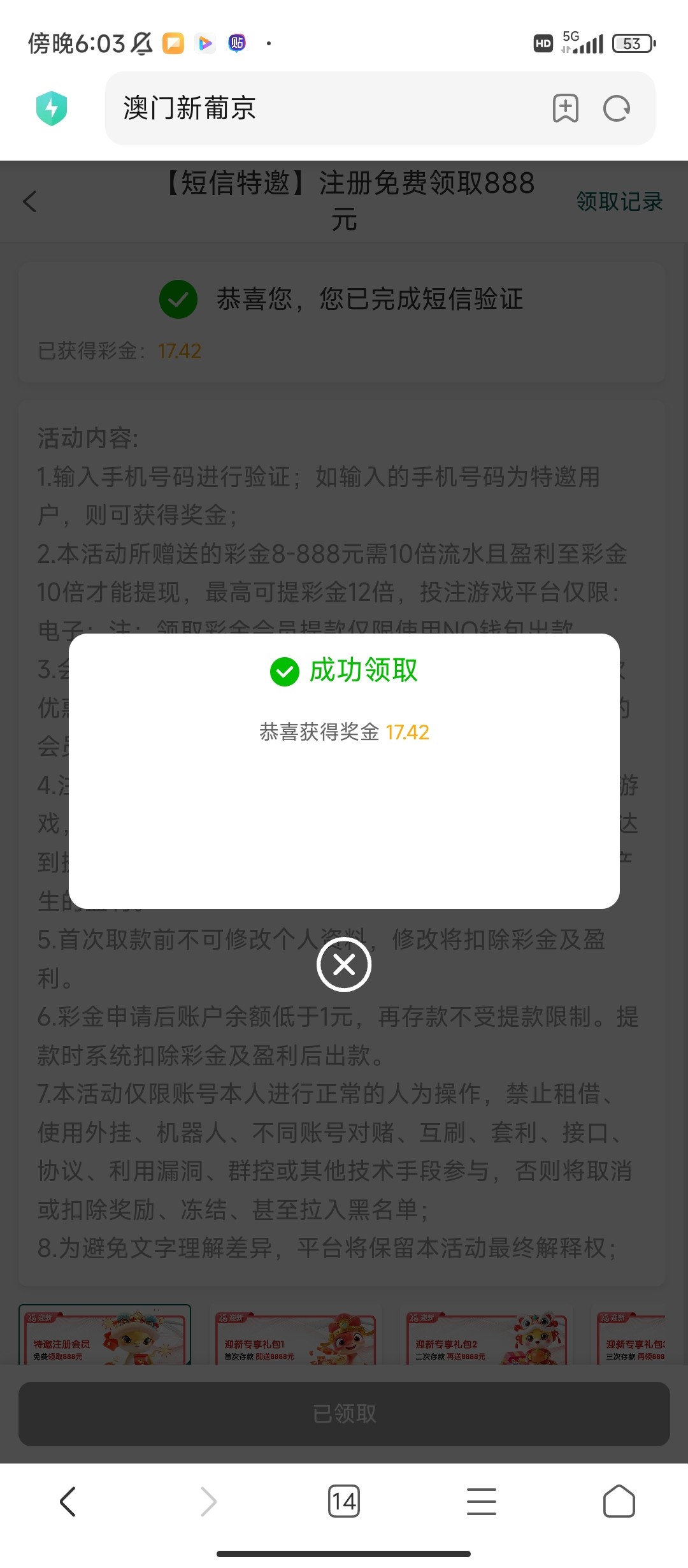Open the 14 tabs switcher
This screenshot has height=1568, width=688.
344,1501
